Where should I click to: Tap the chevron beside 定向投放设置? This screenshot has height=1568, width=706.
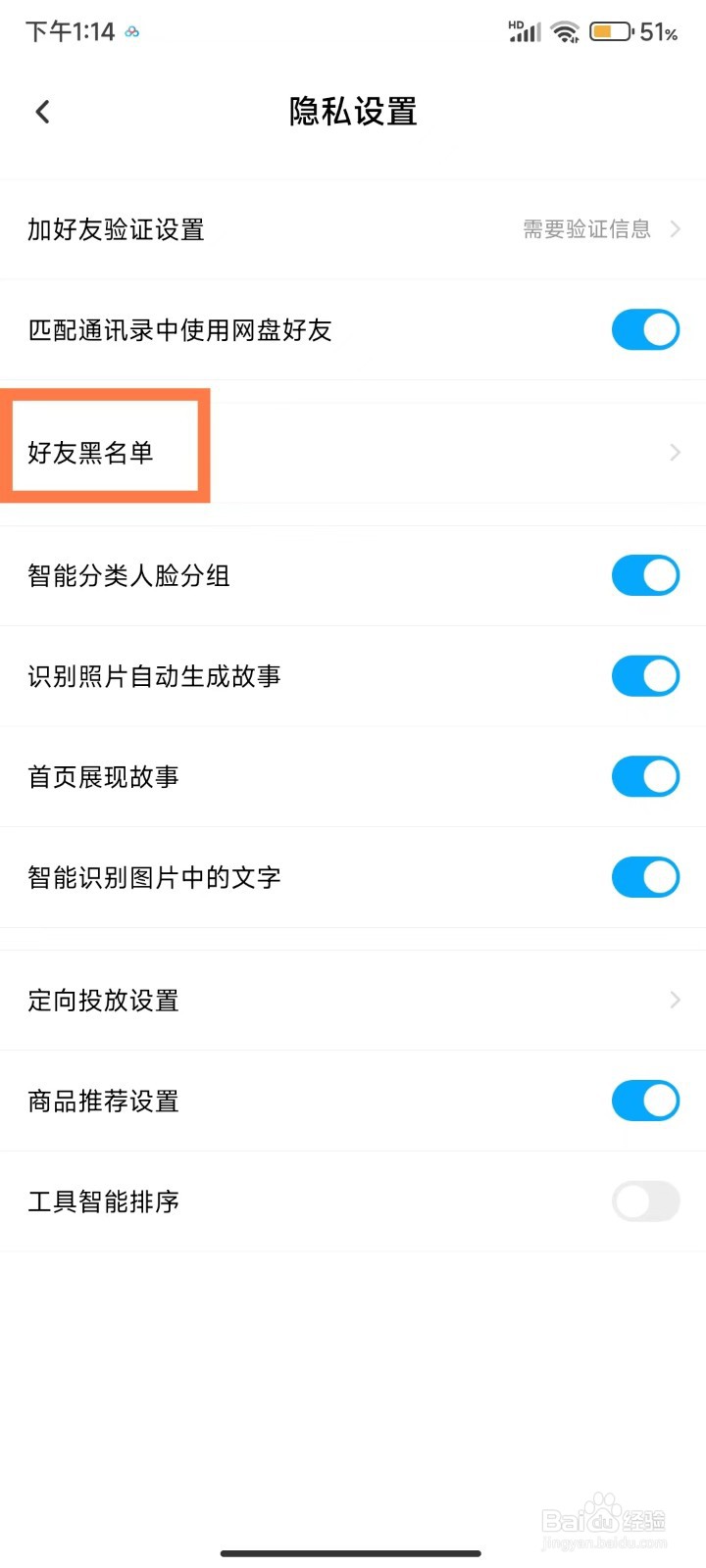674,1001
